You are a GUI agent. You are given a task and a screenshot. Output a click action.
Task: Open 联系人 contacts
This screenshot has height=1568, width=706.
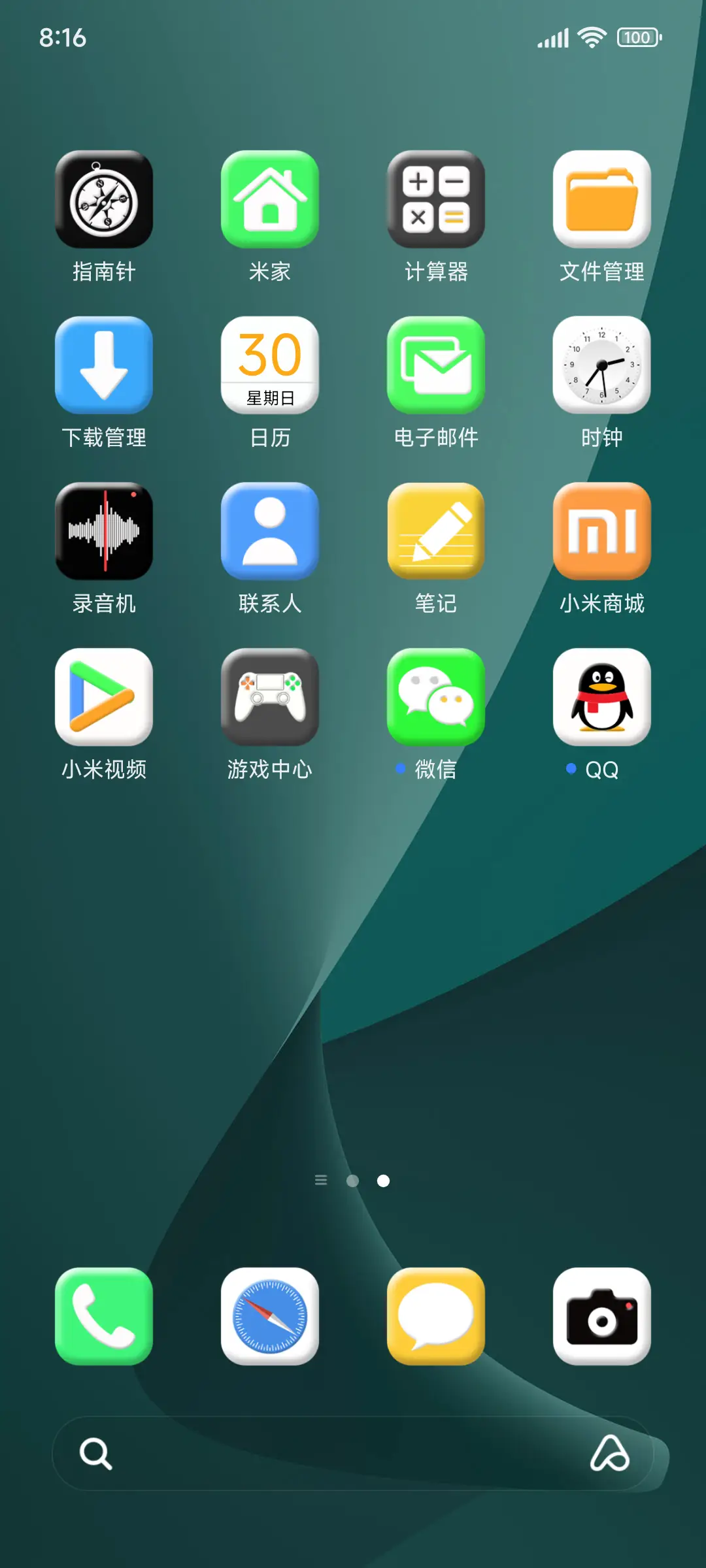[x=270, y=532]
